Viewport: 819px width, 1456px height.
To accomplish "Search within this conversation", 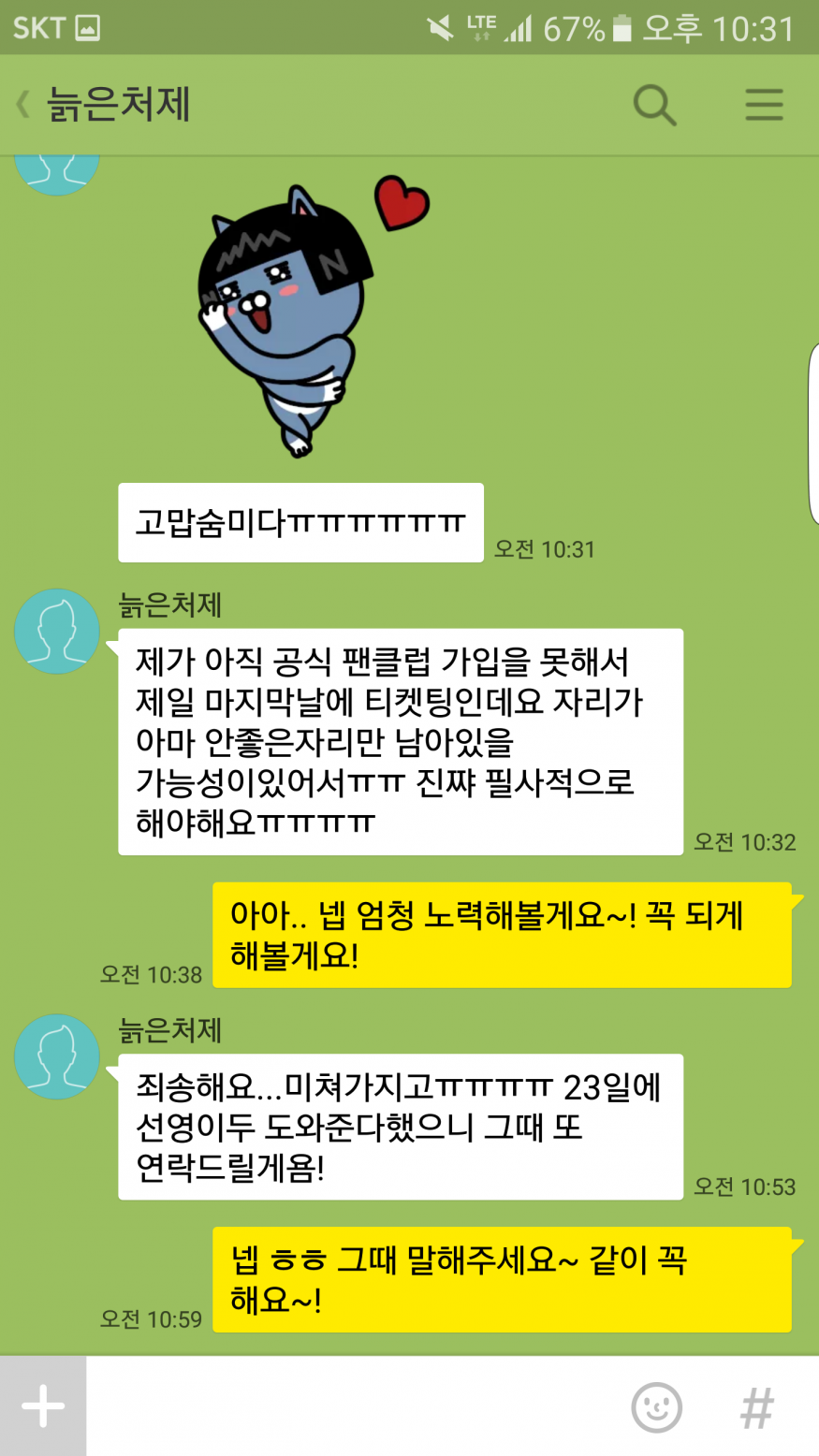I will click(654, 105).
